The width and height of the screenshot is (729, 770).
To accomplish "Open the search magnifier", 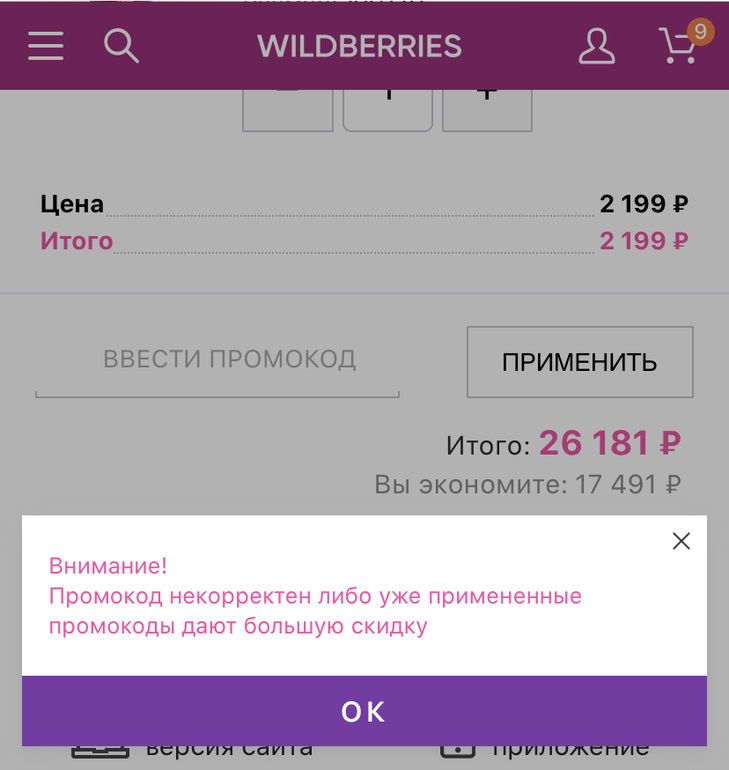I will (121, 46).
